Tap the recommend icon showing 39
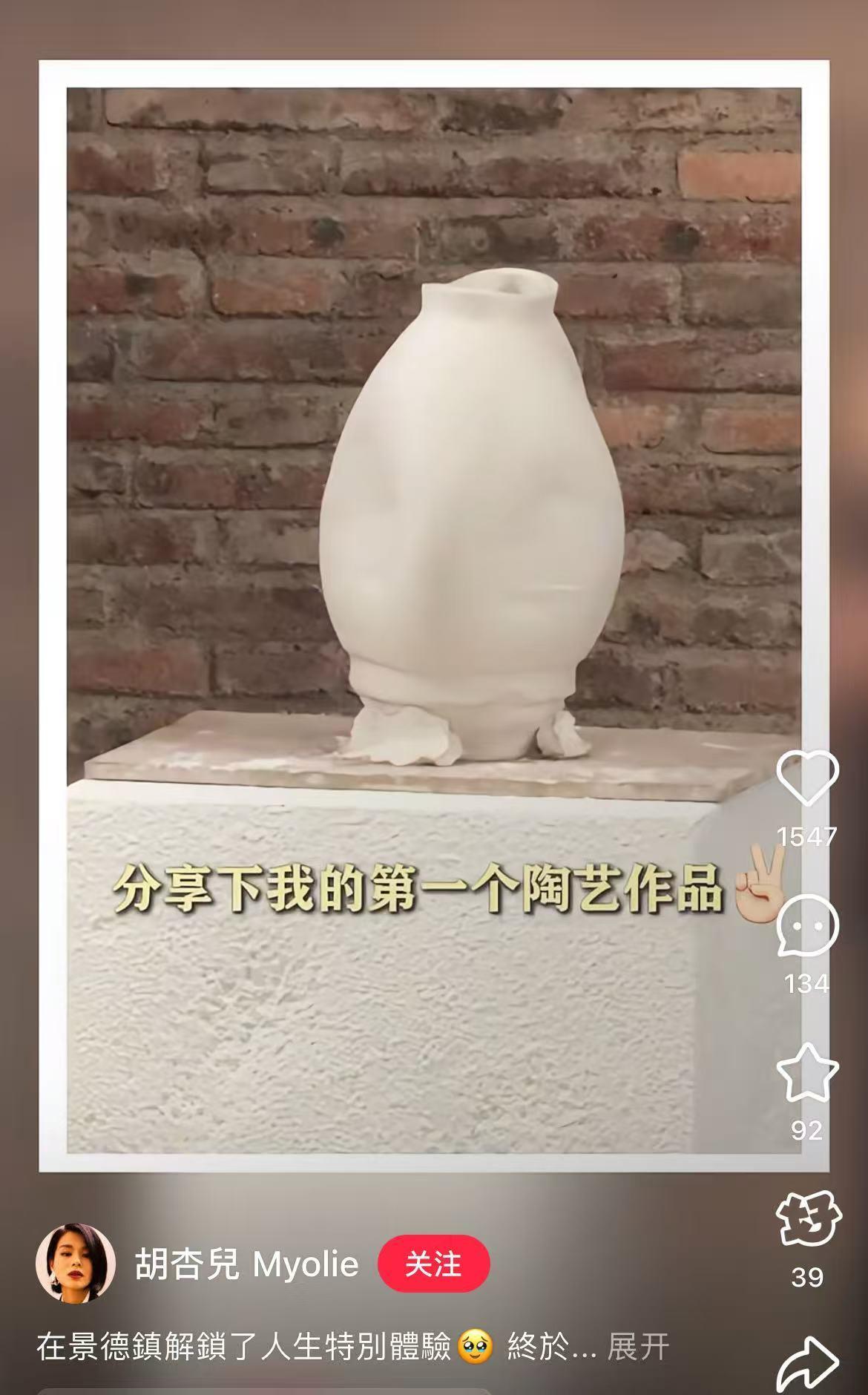The width and height of the screenshot is (868, 1395). point(807,1220)
